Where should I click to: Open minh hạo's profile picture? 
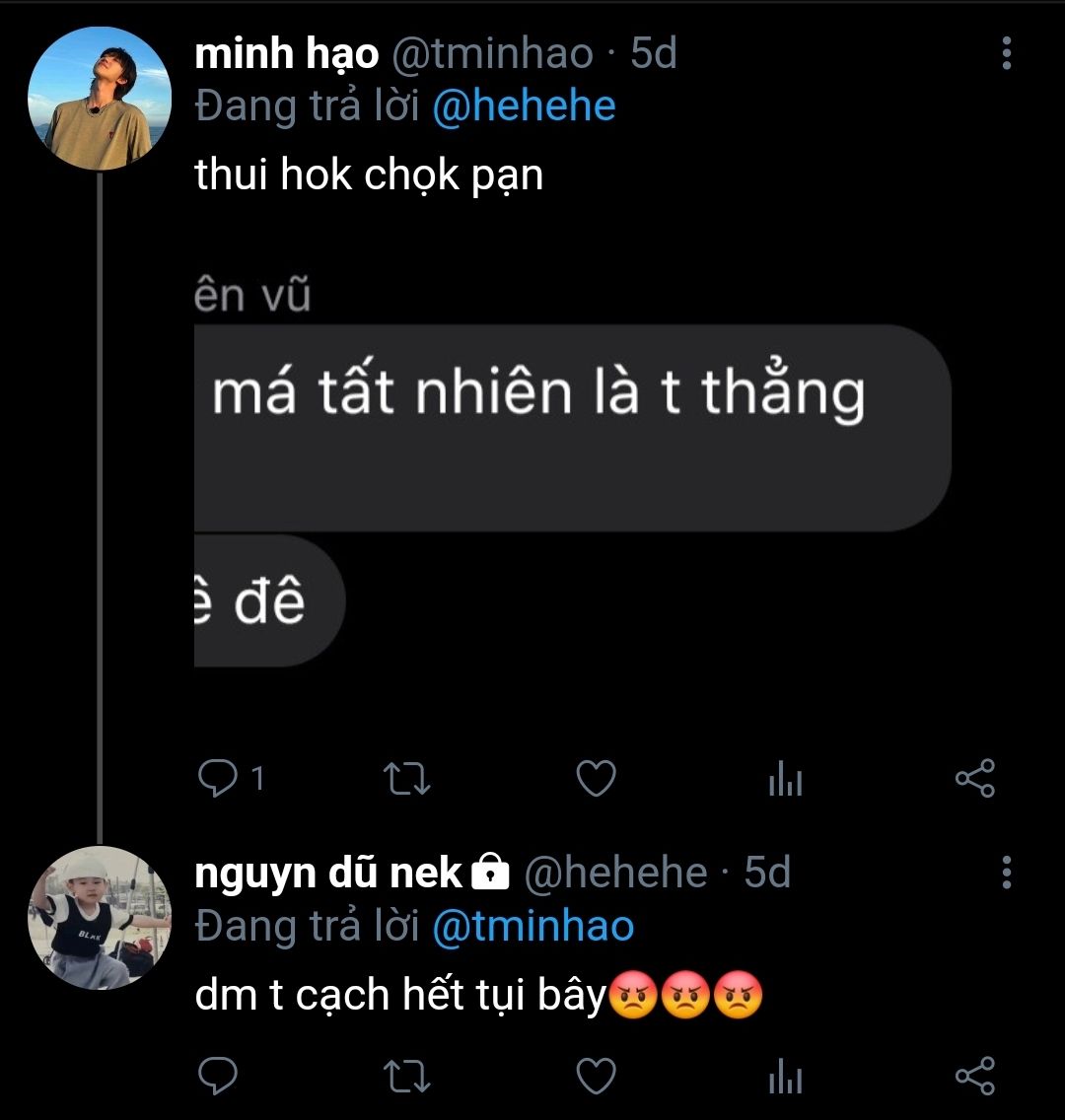click(100, 99)
